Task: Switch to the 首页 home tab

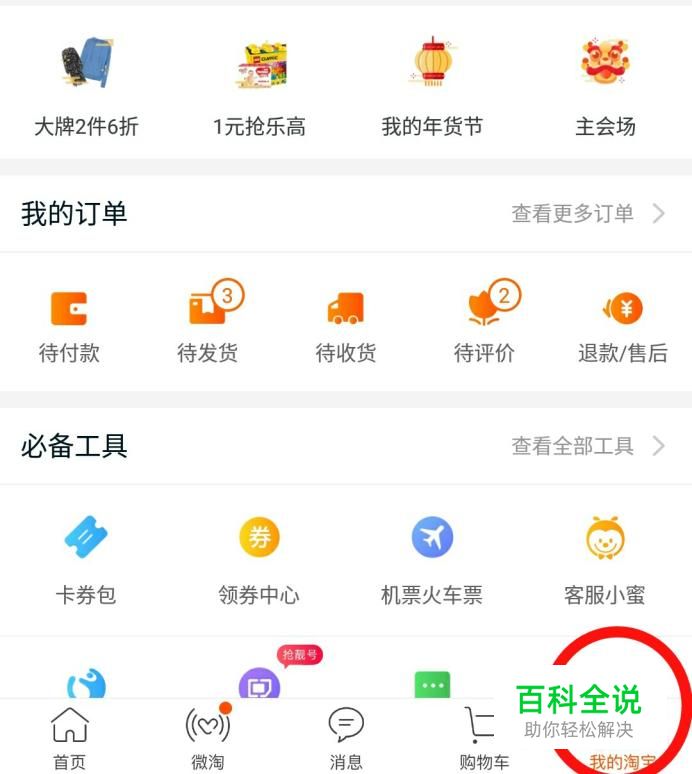Action: coord(69,738)
